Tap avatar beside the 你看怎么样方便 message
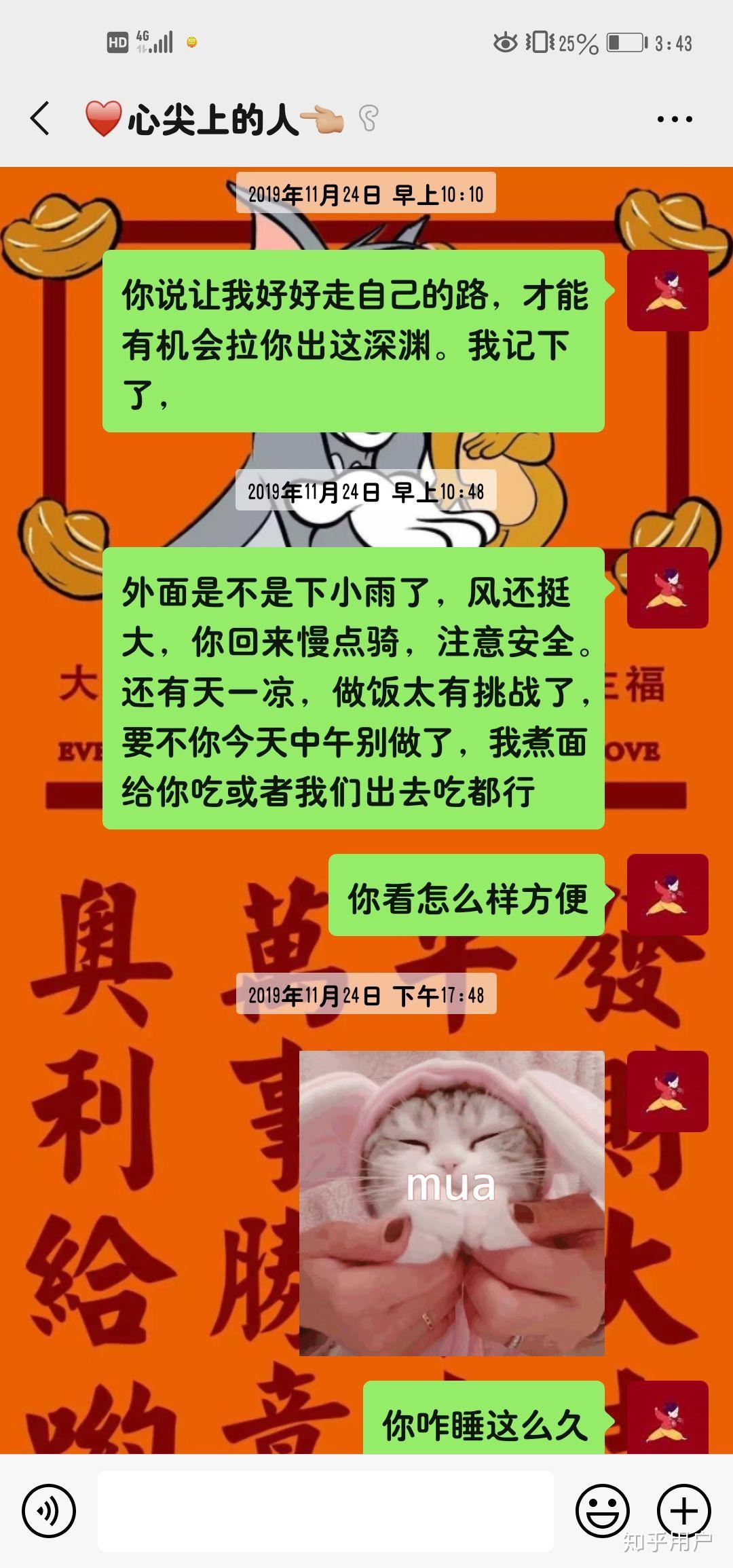Image resolution: width=733 pixels, height=1568 pixels. [667, 894]
